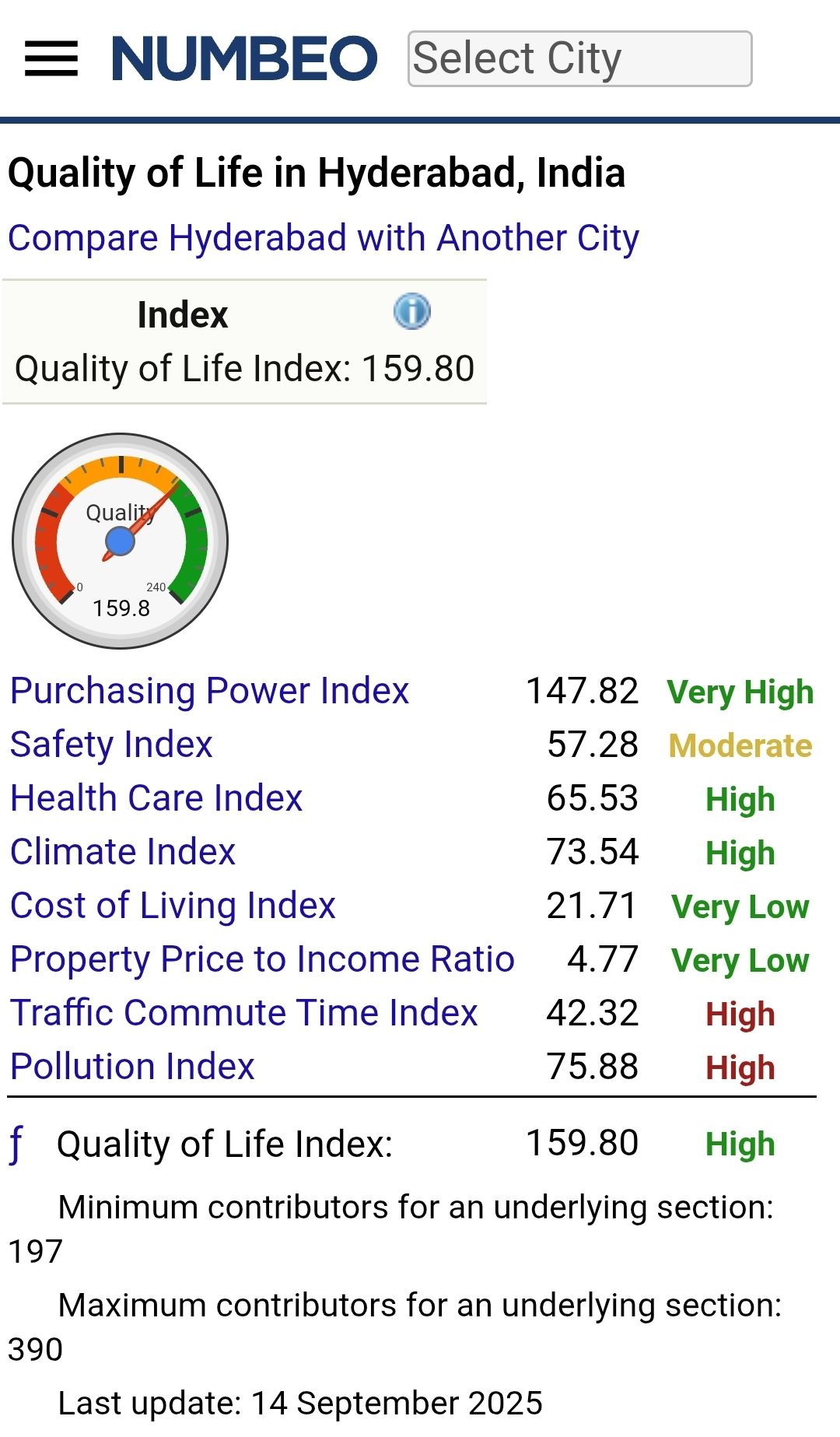Viewport: 840px width, 1437px height.
Task: Open the Climate Index link
Action: tap(123, 852)
